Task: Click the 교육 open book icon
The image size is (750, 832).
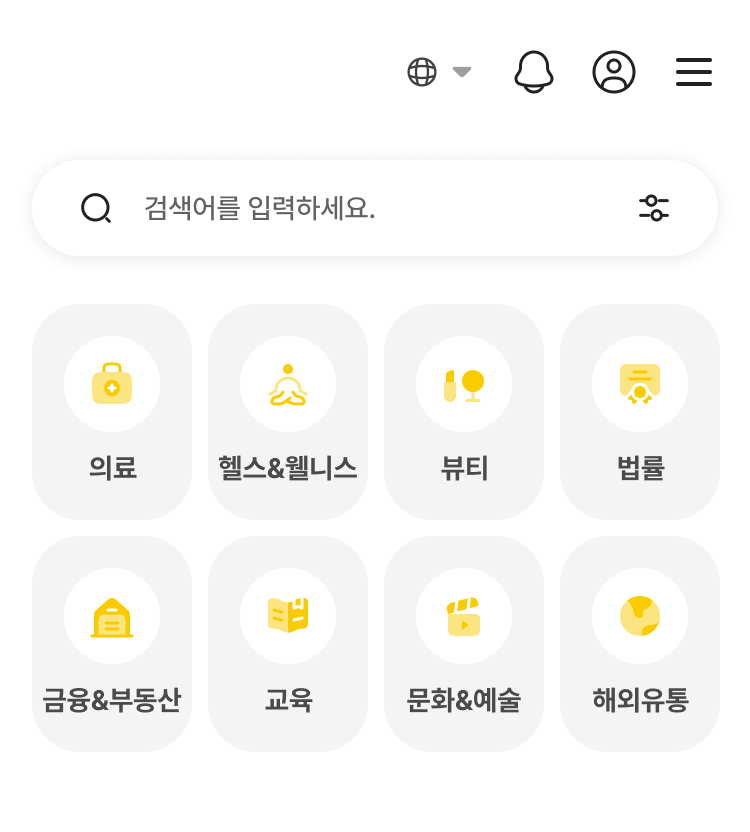Action: coord(288,617)
